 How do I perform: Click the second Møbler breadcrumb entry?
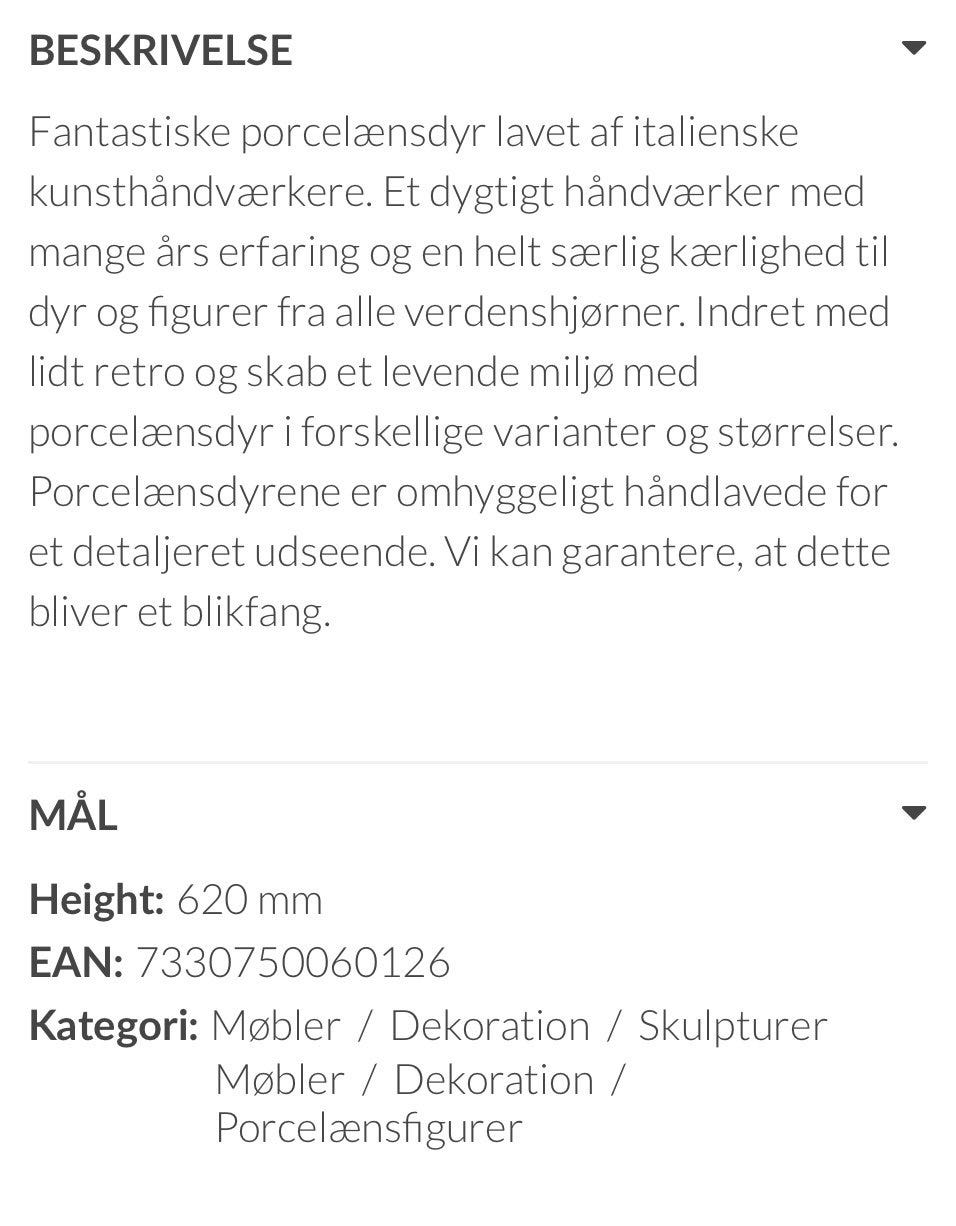coord(277,1079)
